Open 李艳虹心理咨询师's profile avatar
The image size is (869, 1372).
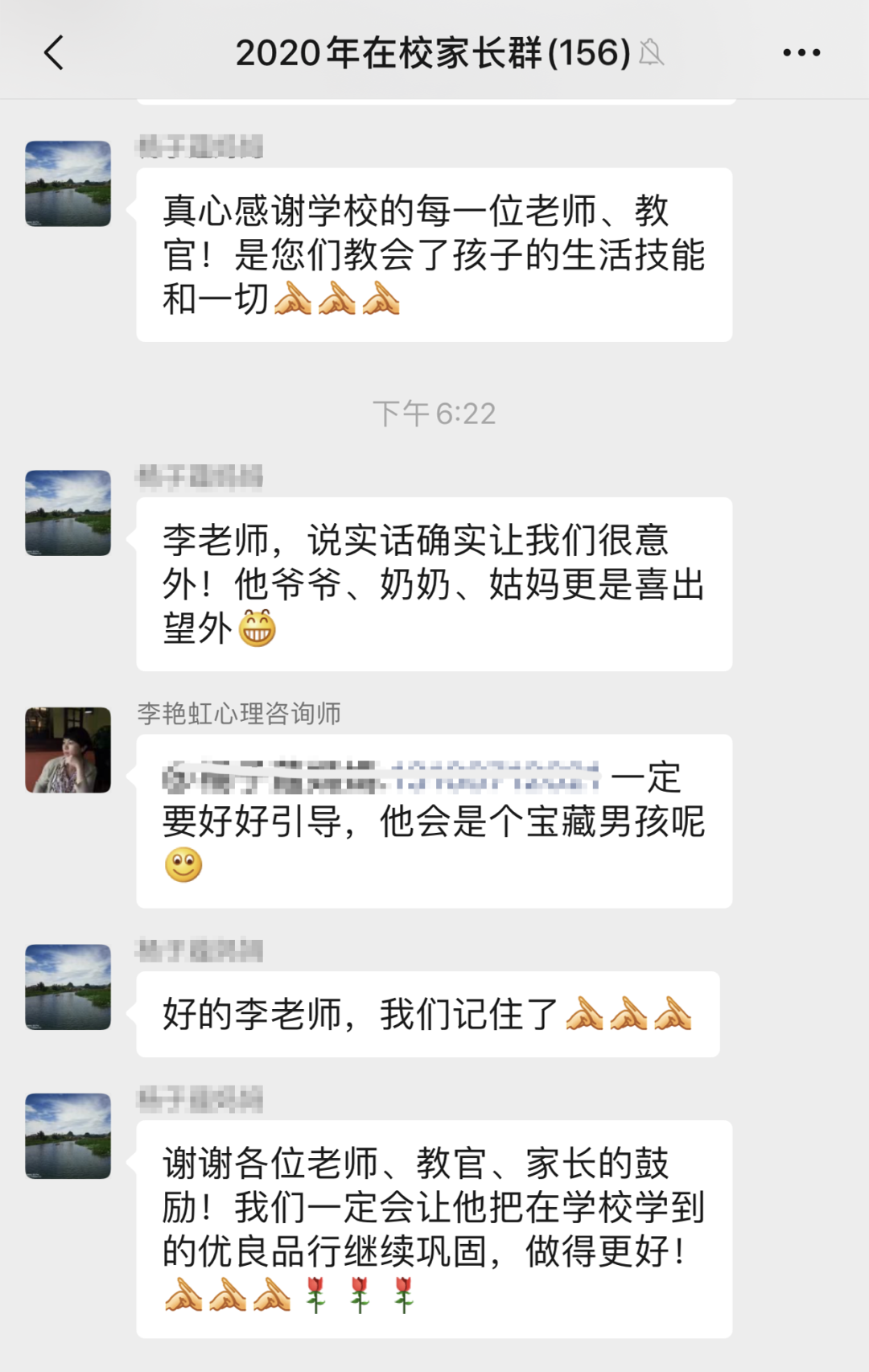click(68, 750)
